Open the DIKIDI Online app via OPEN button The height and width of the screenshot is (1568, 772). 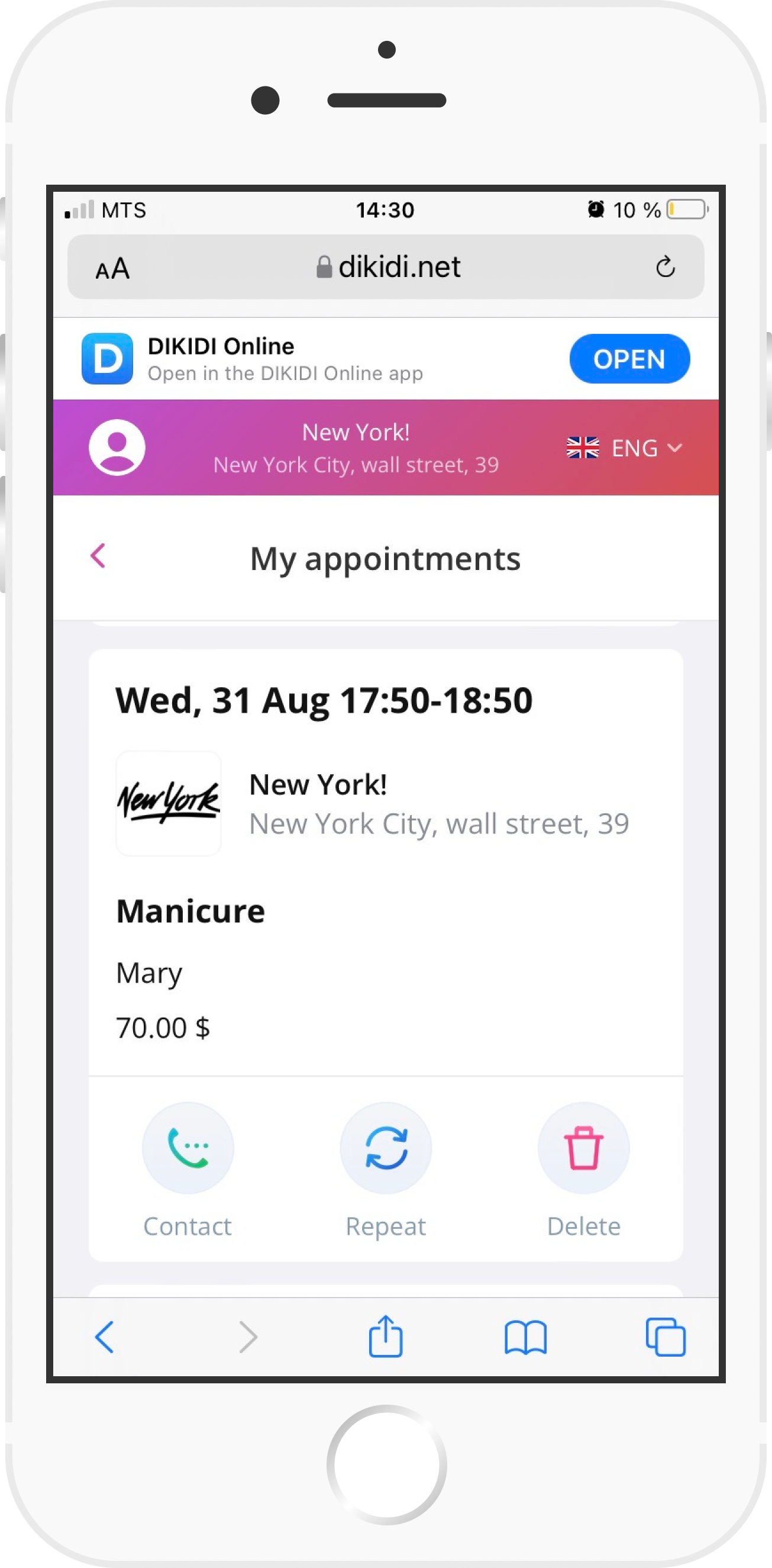629,359
